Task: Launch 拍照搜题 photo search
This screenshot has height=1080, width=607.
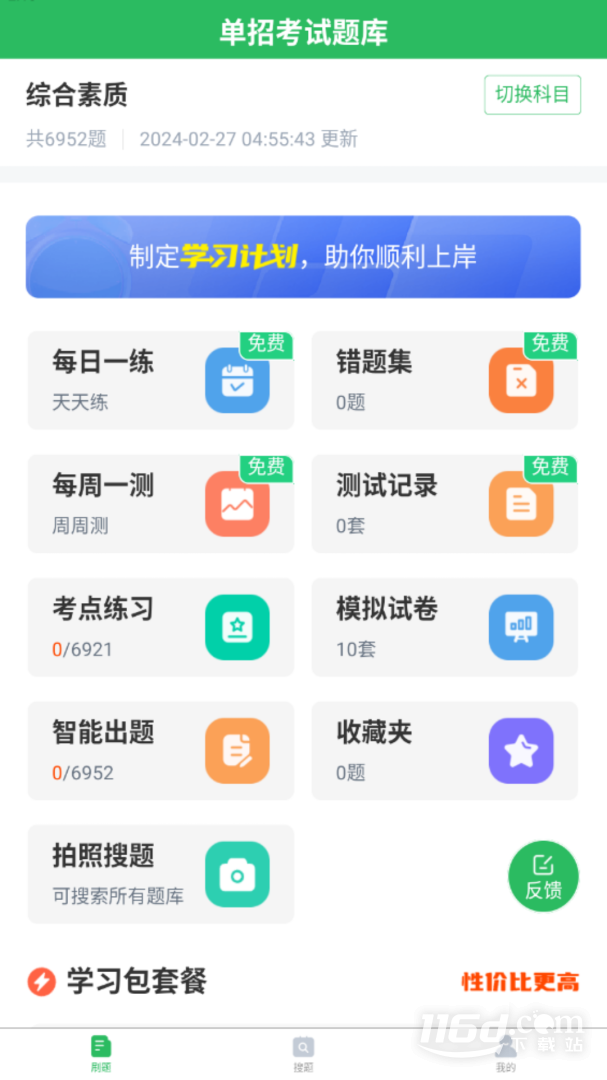Action: 161,874
